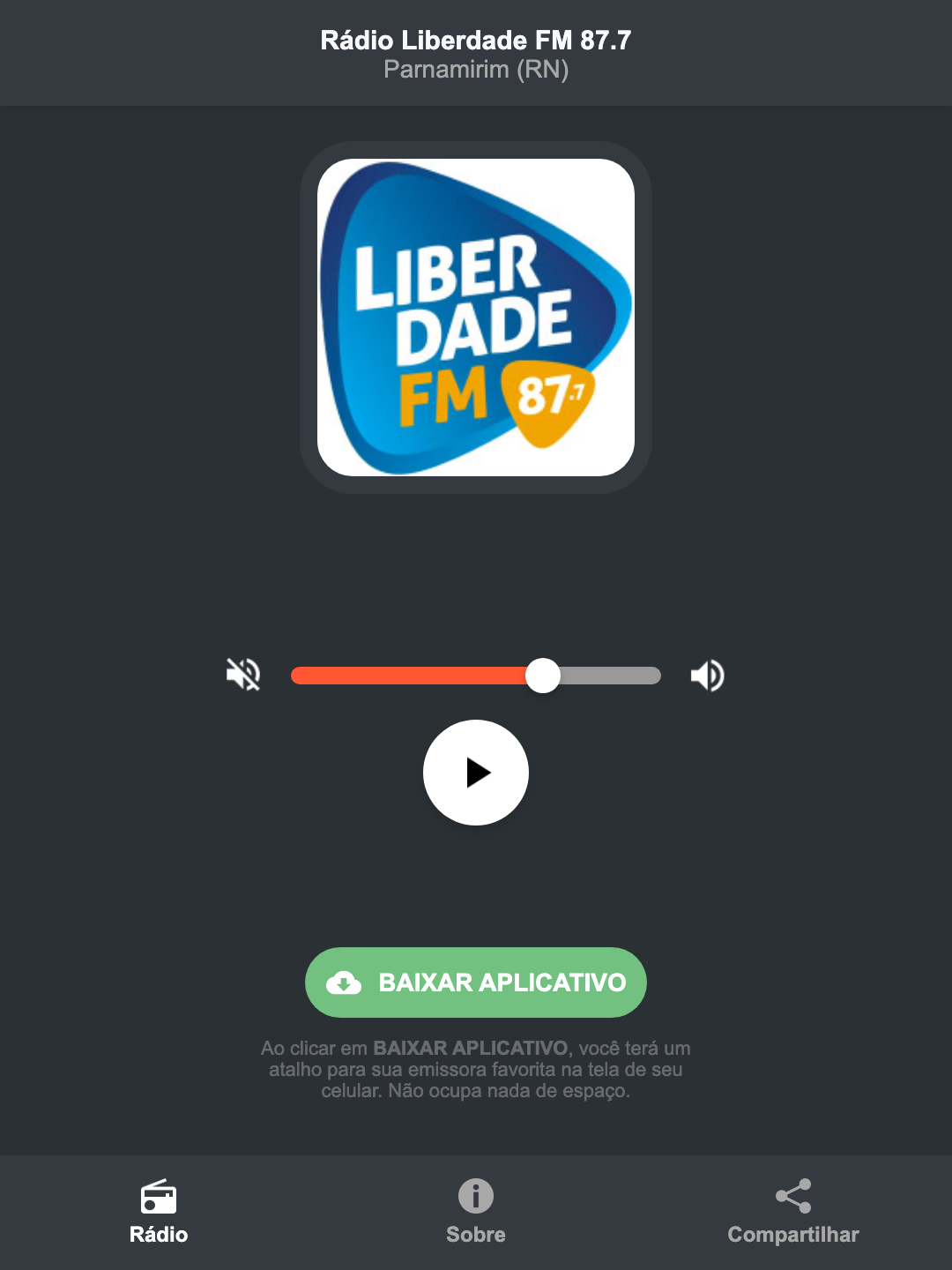Open the Sobre link text
Image resolution: width=952 pixels, height=1270 pixels.
[x=475, y=1235]
